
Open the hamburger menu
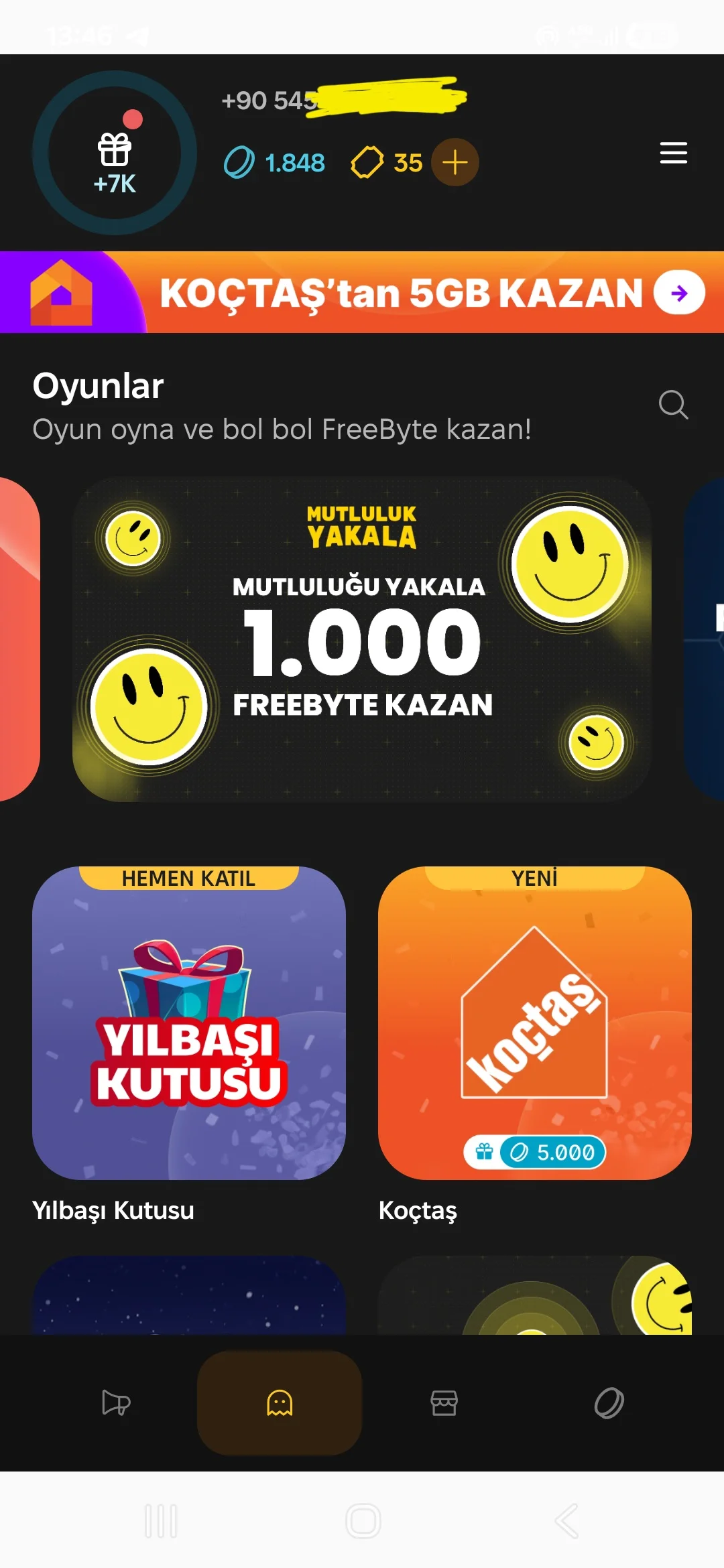pos(673,153)
